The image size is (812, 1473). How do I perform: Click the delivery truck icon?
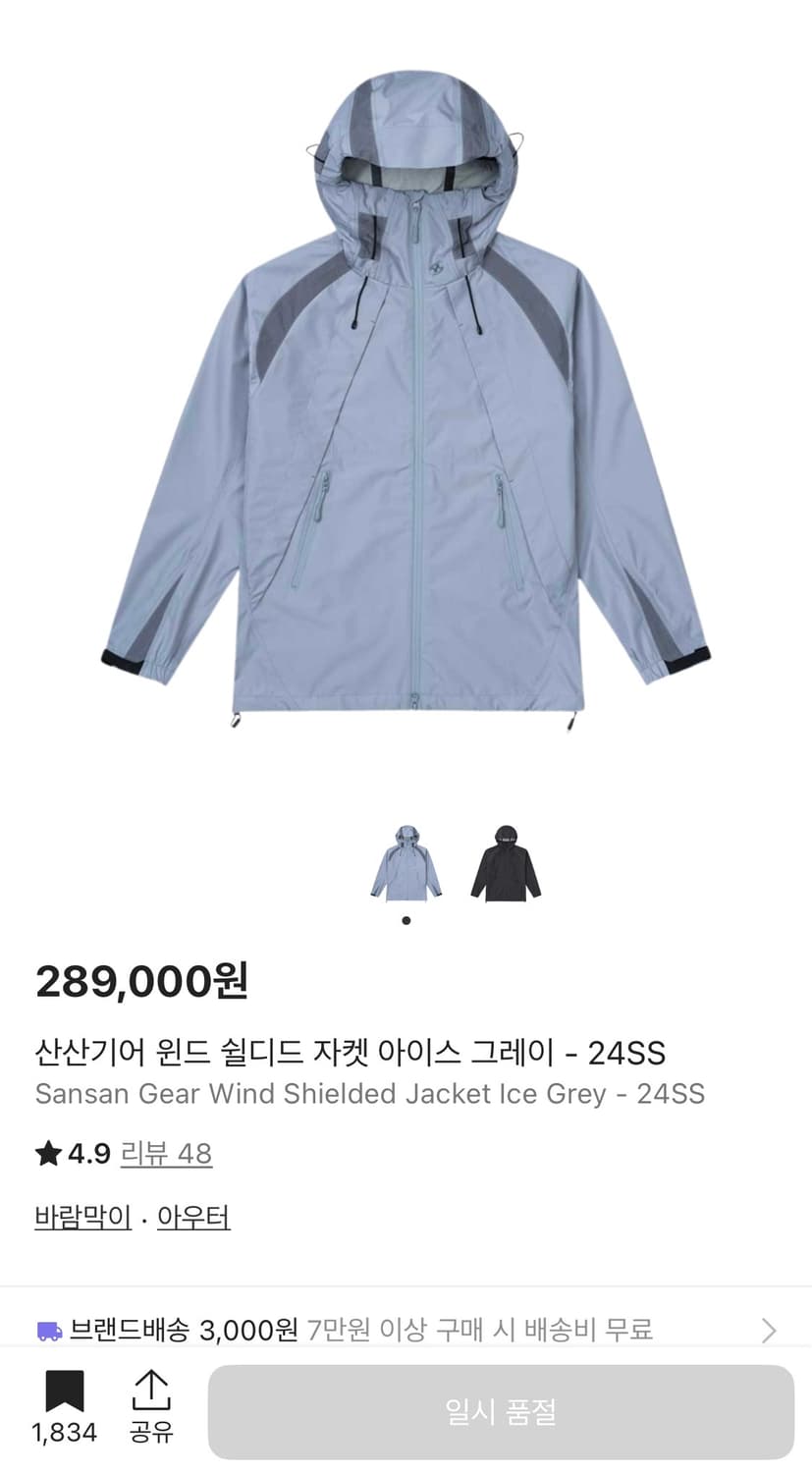pos(51,1330)
